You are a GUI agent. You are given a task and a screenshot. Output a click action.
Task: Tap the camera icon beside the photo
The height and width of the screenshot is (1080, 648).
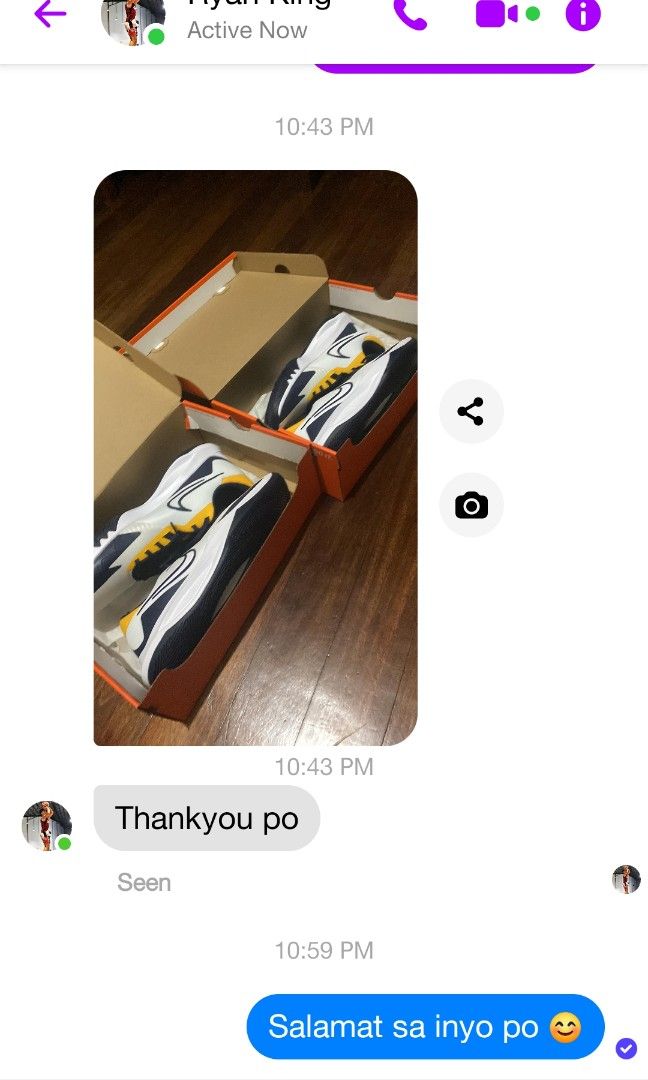coord(471,506)
